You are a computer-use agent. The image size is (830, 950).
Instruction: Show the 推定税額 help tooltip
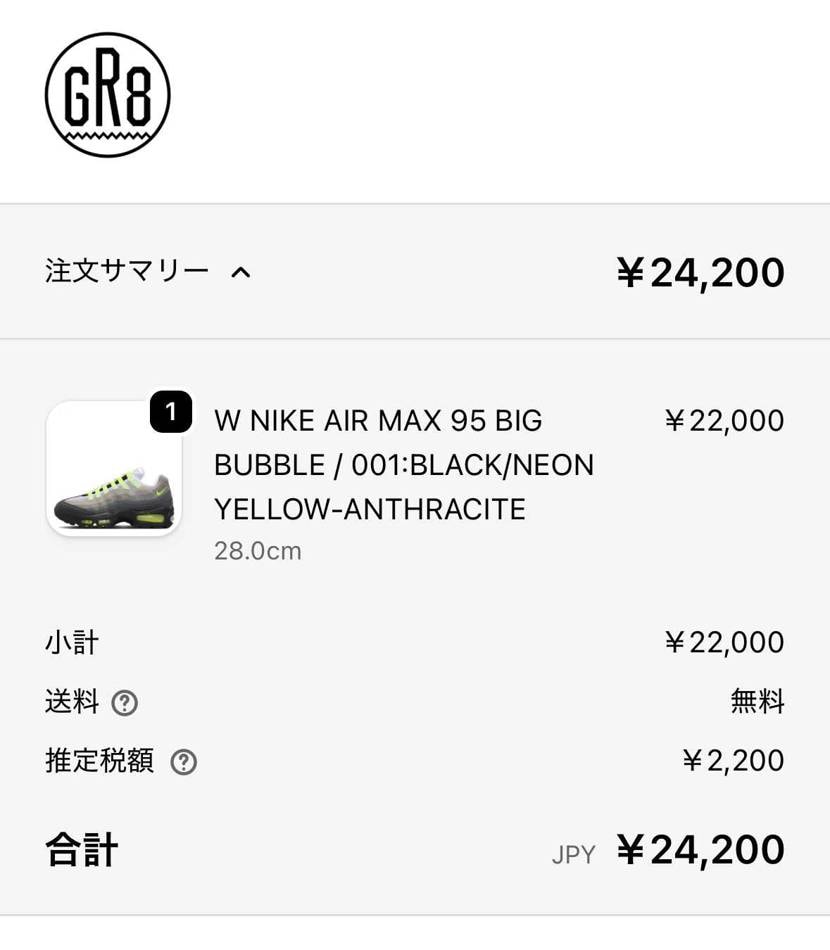tap(183, 762)
